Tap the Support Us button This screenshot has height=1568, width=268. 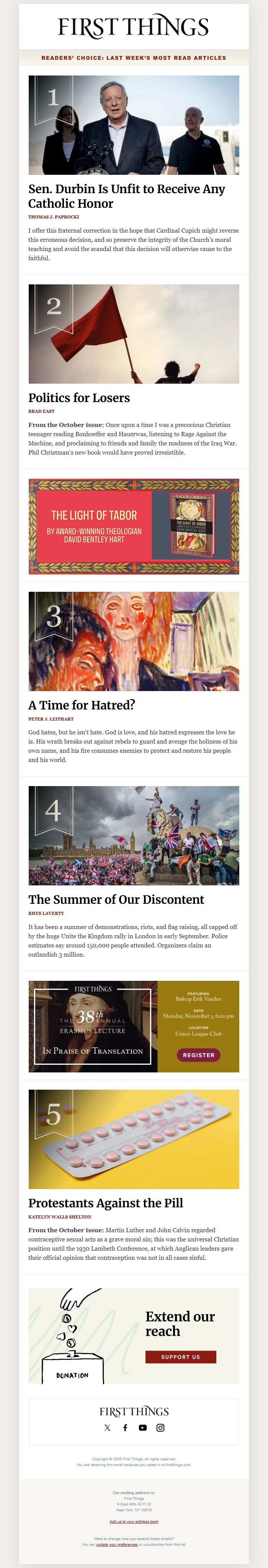(180, 1352)
